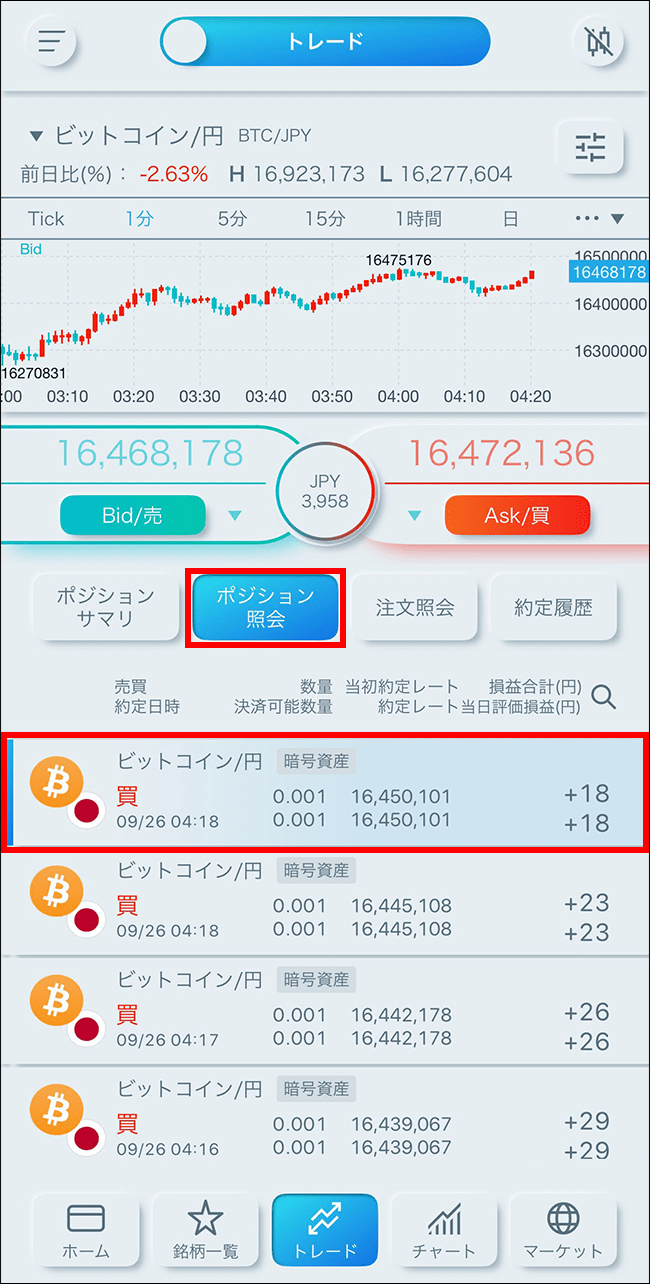The height and width of the screenshot is (1284, 650).
Task: Switch to the 注文照会 tab
Action: 415,607
